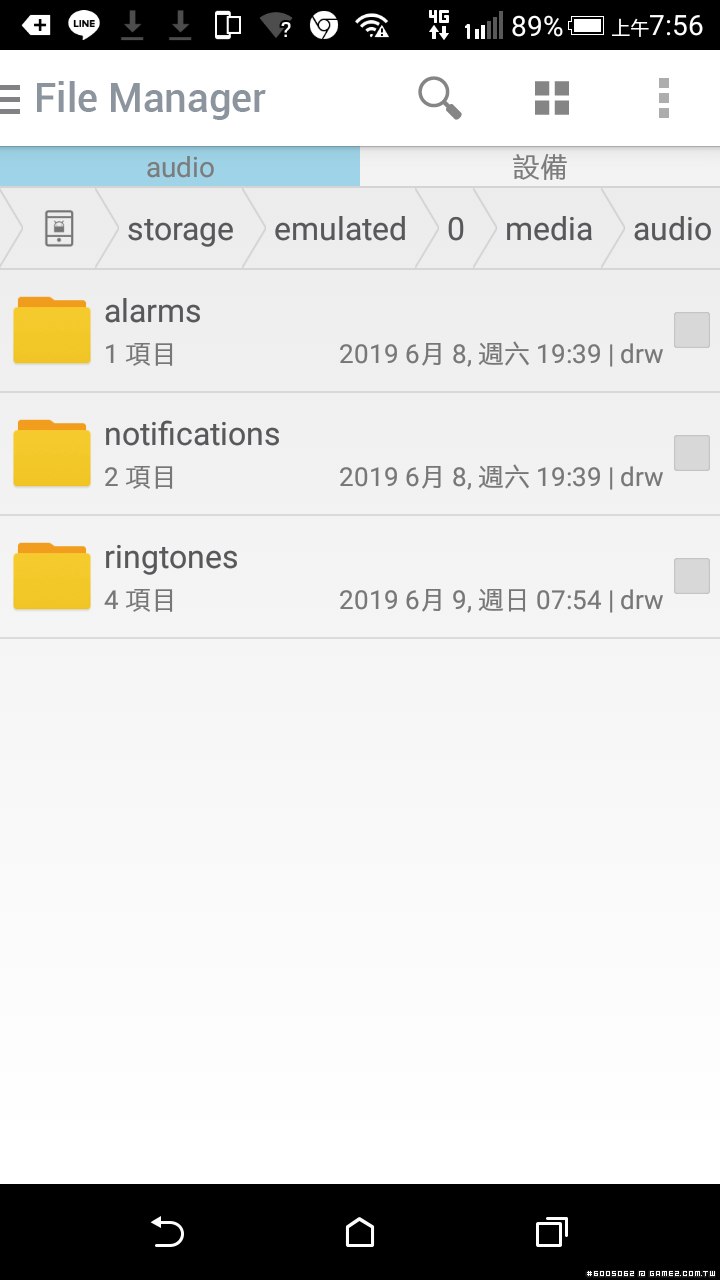Switch to grid view layout

coord(551,98)
